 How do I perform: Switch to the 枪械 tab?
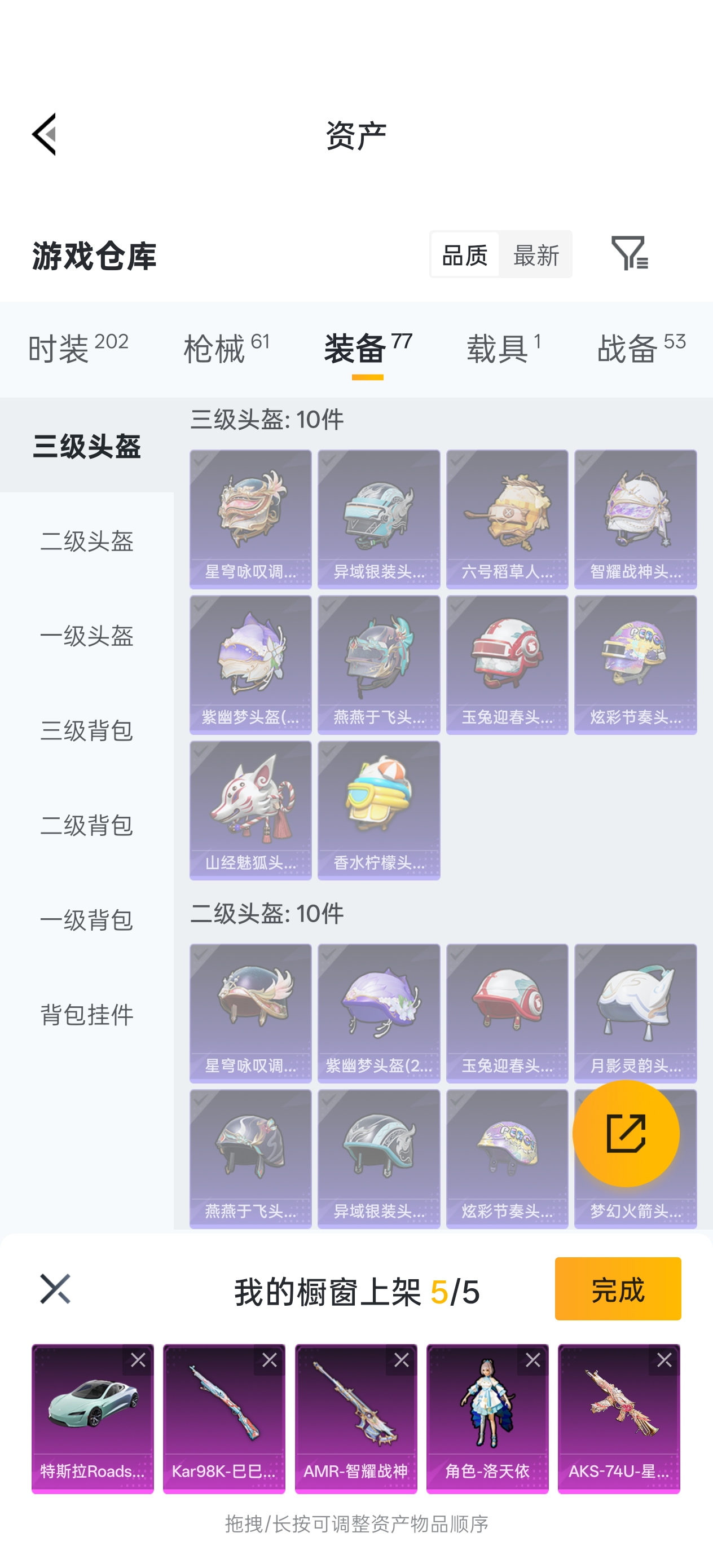(226, 348)
